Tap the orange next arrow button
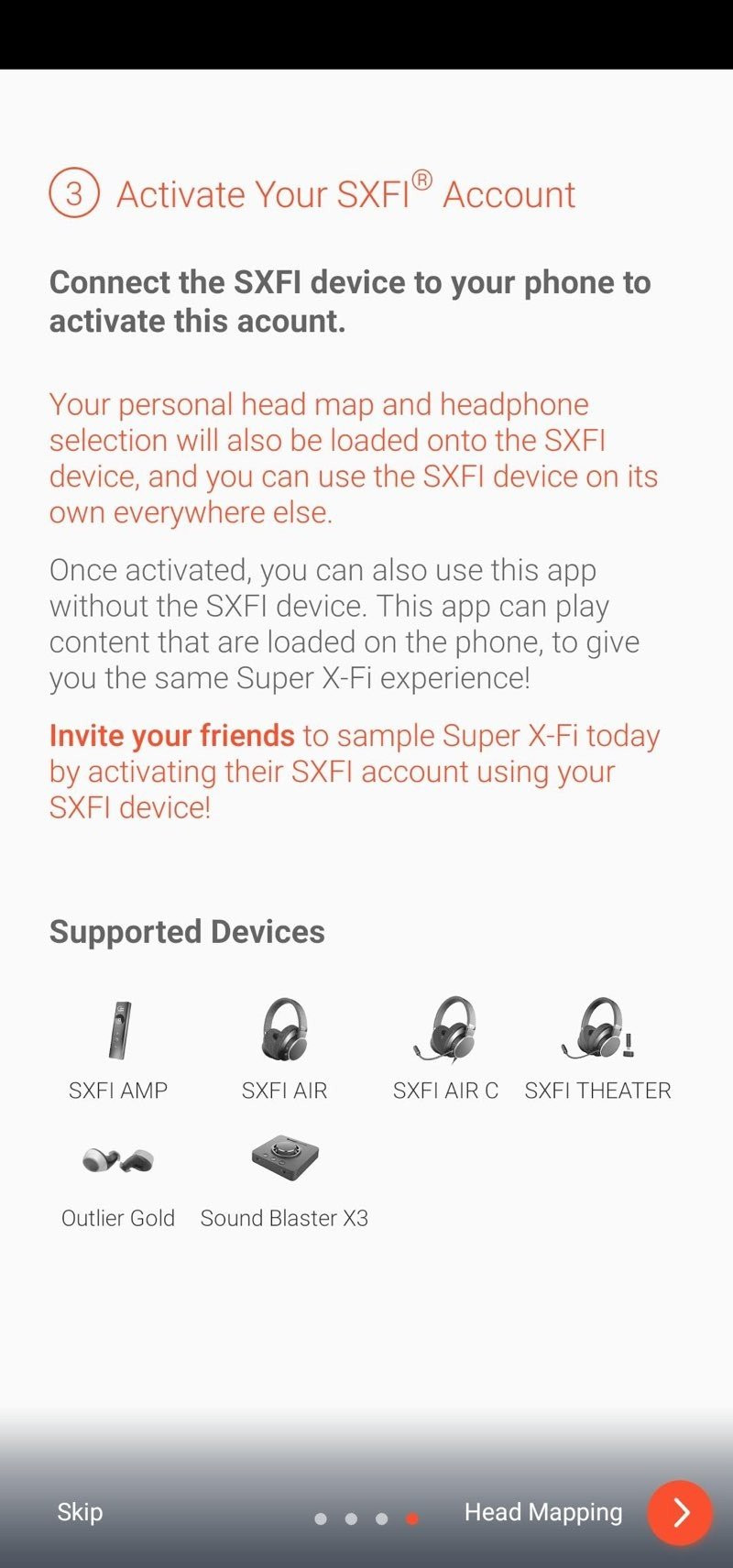Viewport: 733px width, 1568px height. point(680,1513)
